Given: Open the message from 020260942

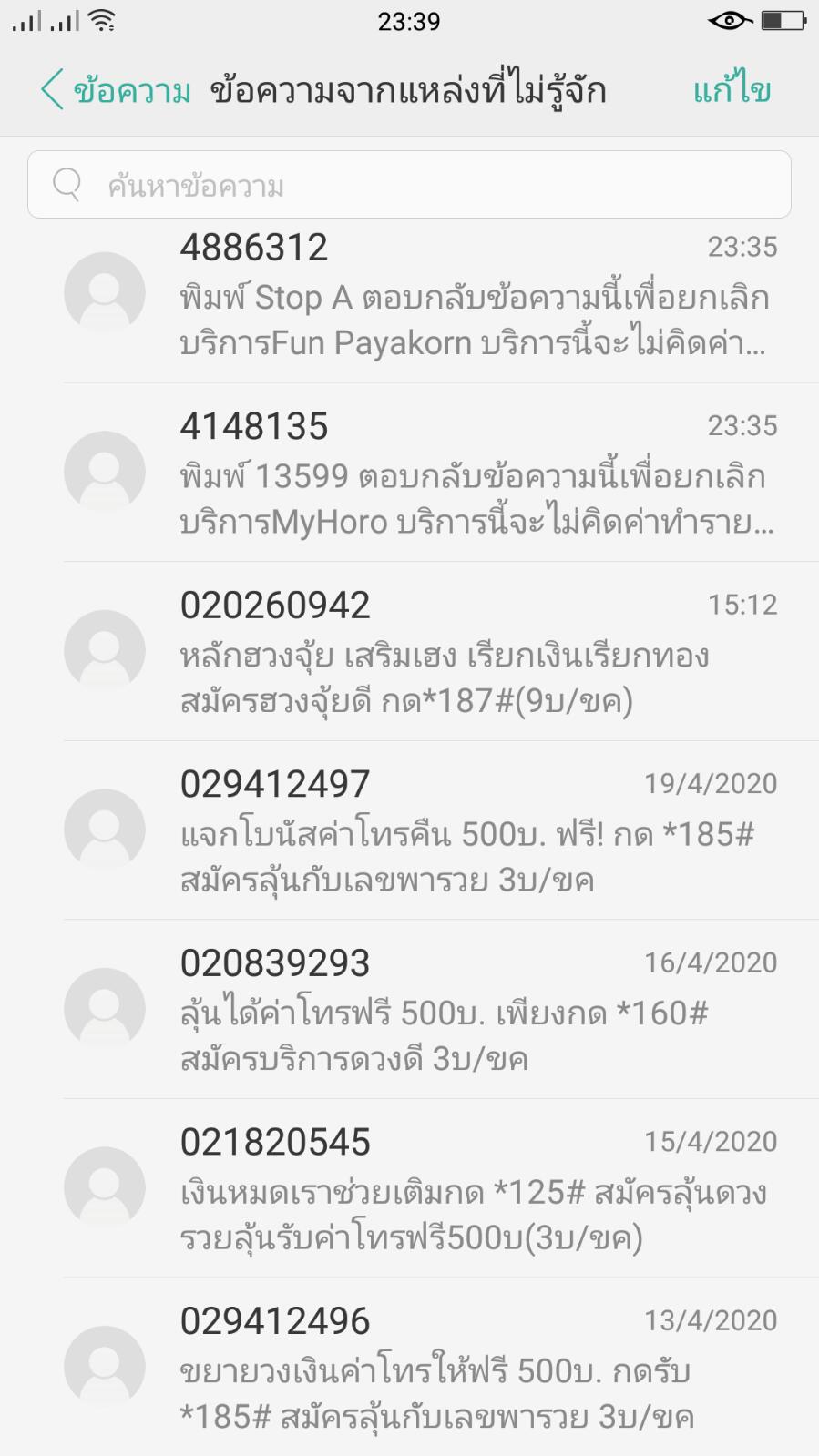Looking at the screenshot, I should click(474, 652).
